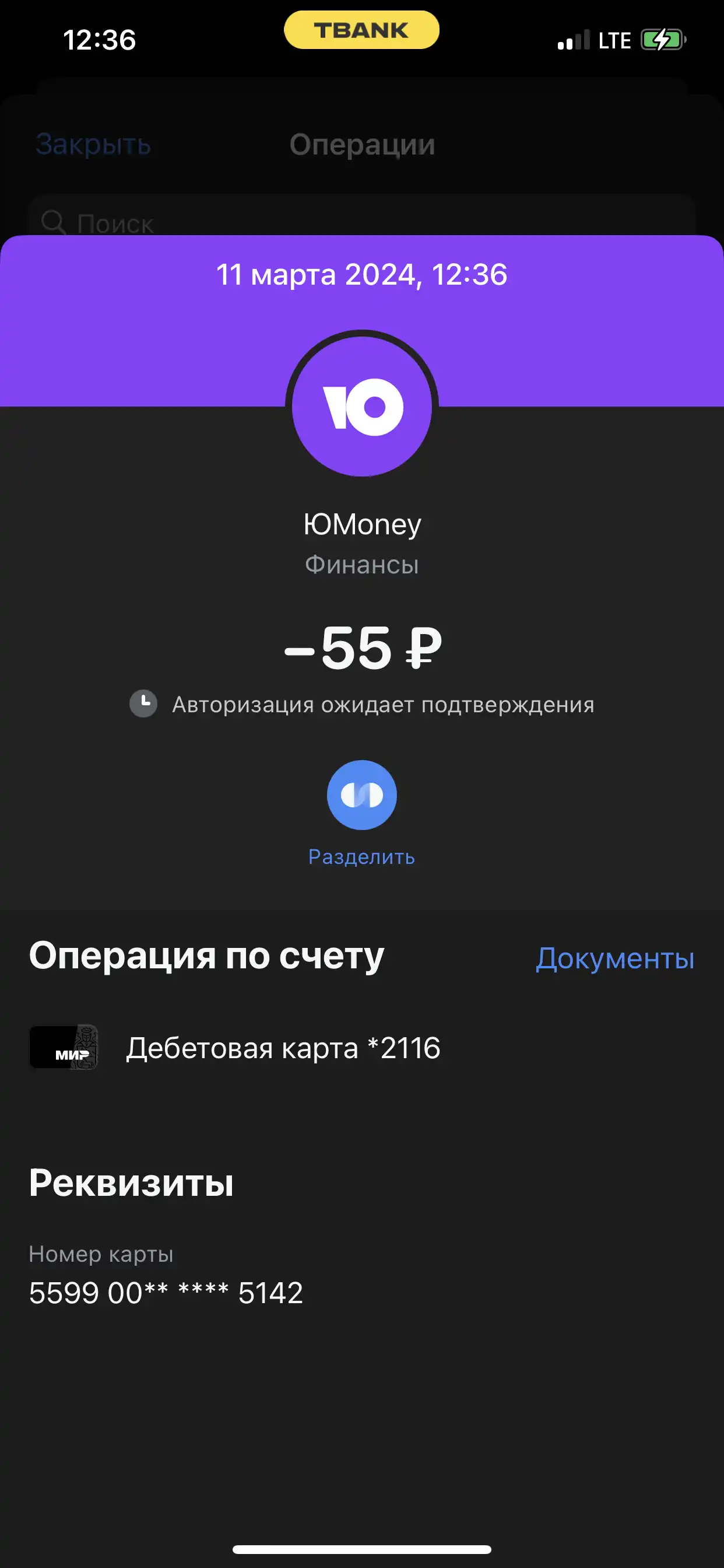
Task: Tap Закрыть to close operations
Action: tap(93, 144)
